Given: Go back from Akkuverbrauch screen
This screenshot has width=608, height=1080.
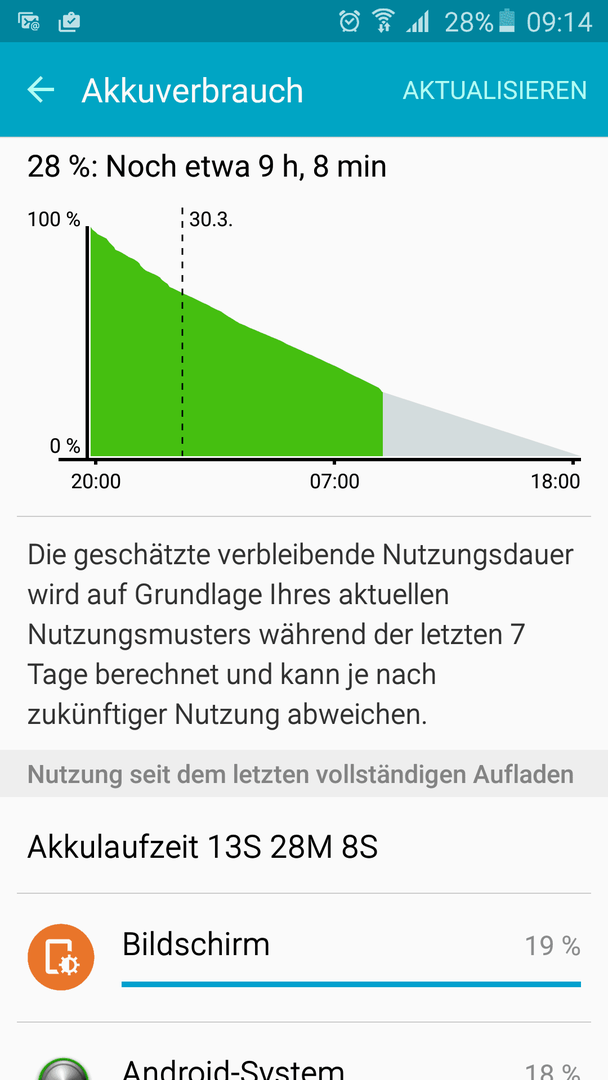Looking at the screenshot, I should (41, 90).
